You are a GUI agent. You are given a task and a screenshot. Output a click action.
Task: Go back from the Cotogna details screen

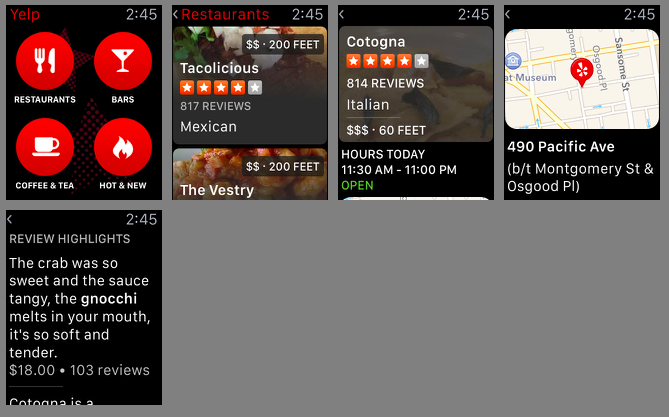pos(342,15)
